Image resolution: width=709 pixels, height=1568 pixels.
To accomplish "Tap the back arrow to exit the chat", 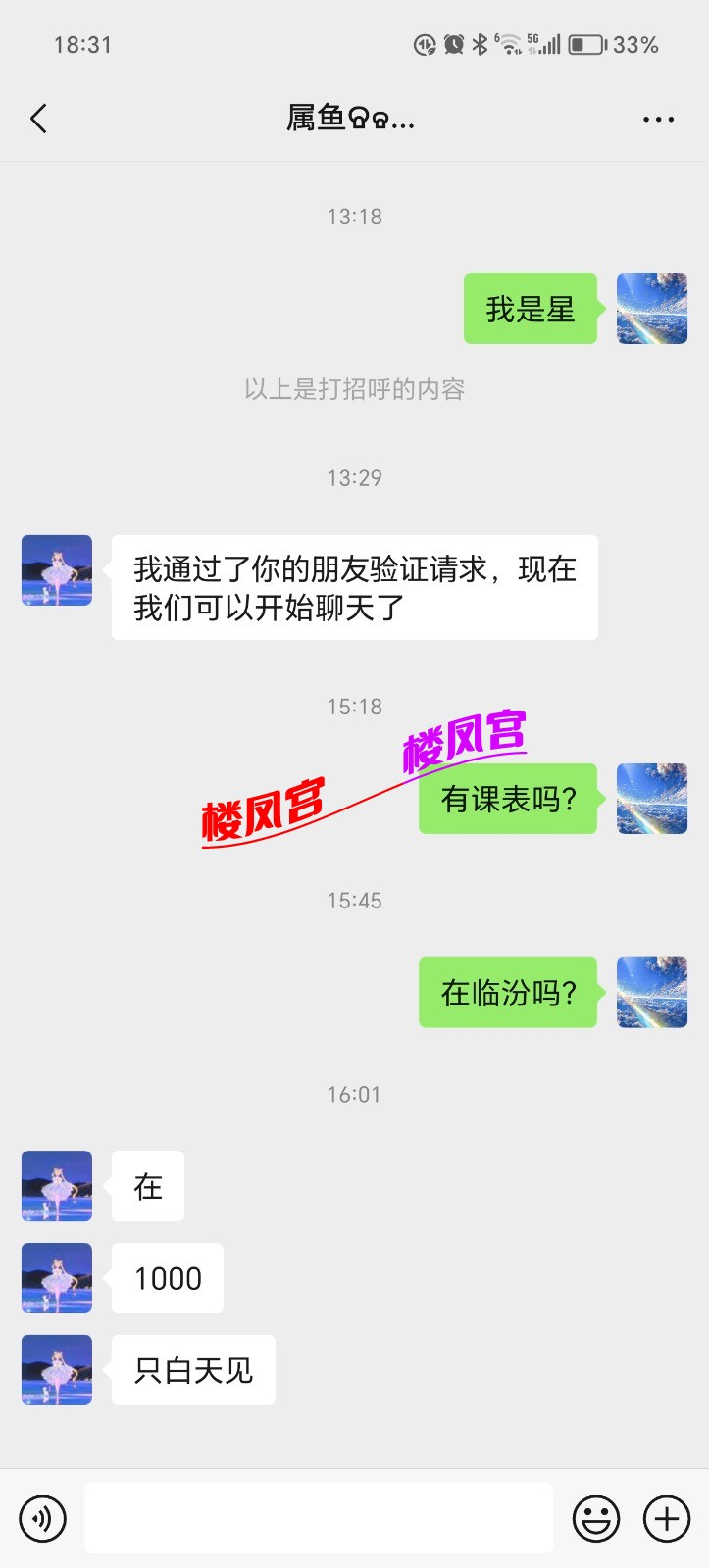I will [x=38, y=118].
